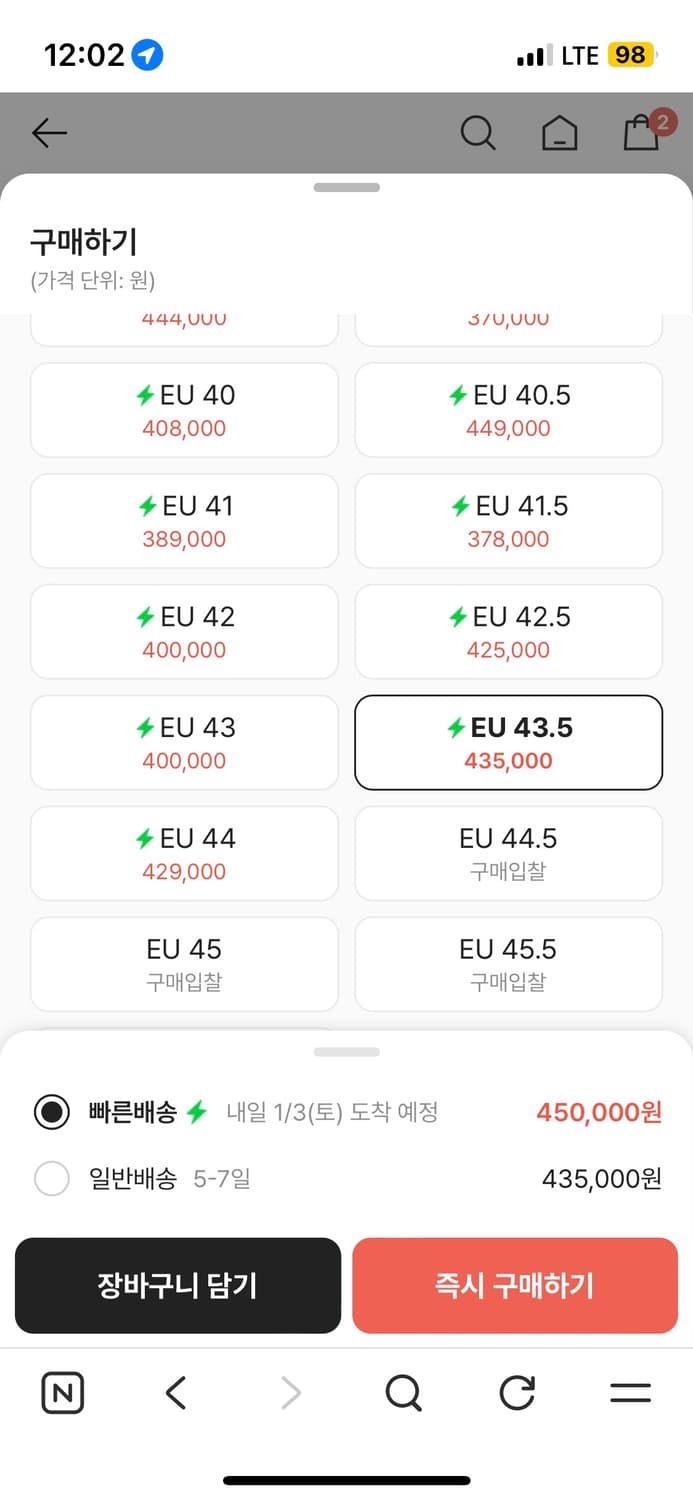Select size EU 41.5
Image resolution: width=693 pixels, height=1500 pixels.
click(508, 521)
